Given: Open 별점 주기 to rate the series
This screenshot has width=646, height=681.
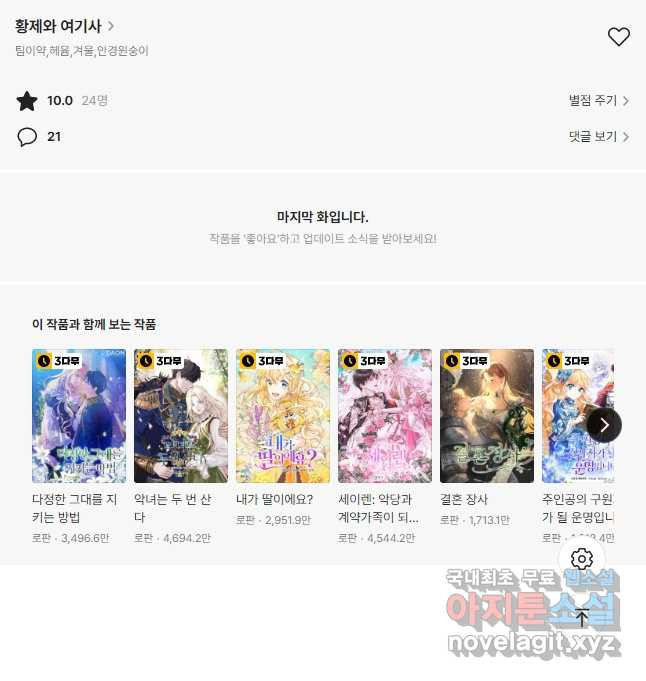Looking at the screenshot, I should [598, 100].
